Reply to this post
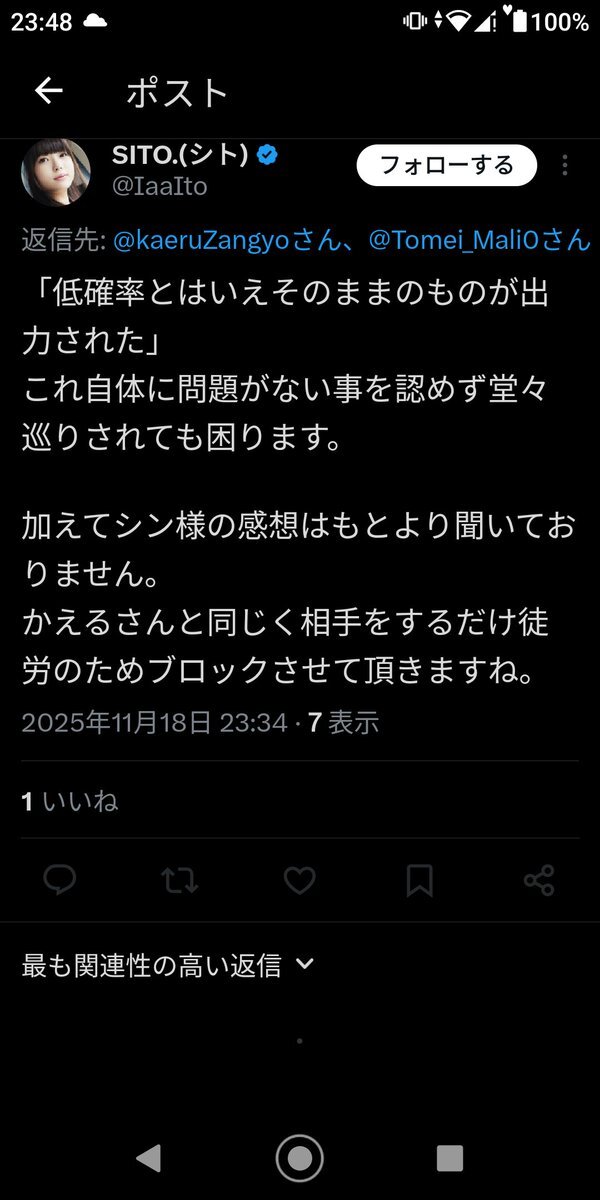 [x=60, y=880]
